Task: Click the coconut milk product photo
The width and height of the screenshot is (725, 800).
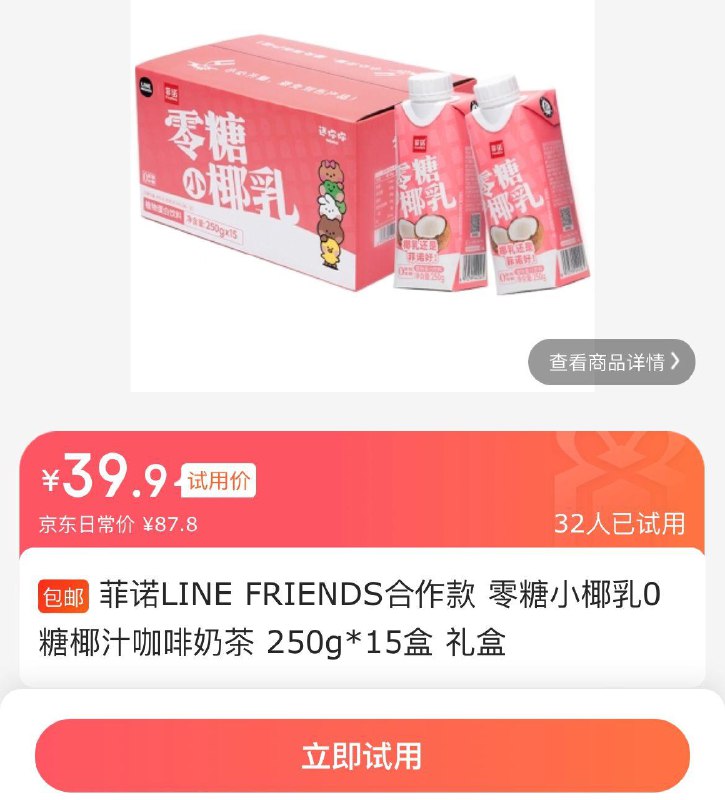Action: click(x=360, y=200)
